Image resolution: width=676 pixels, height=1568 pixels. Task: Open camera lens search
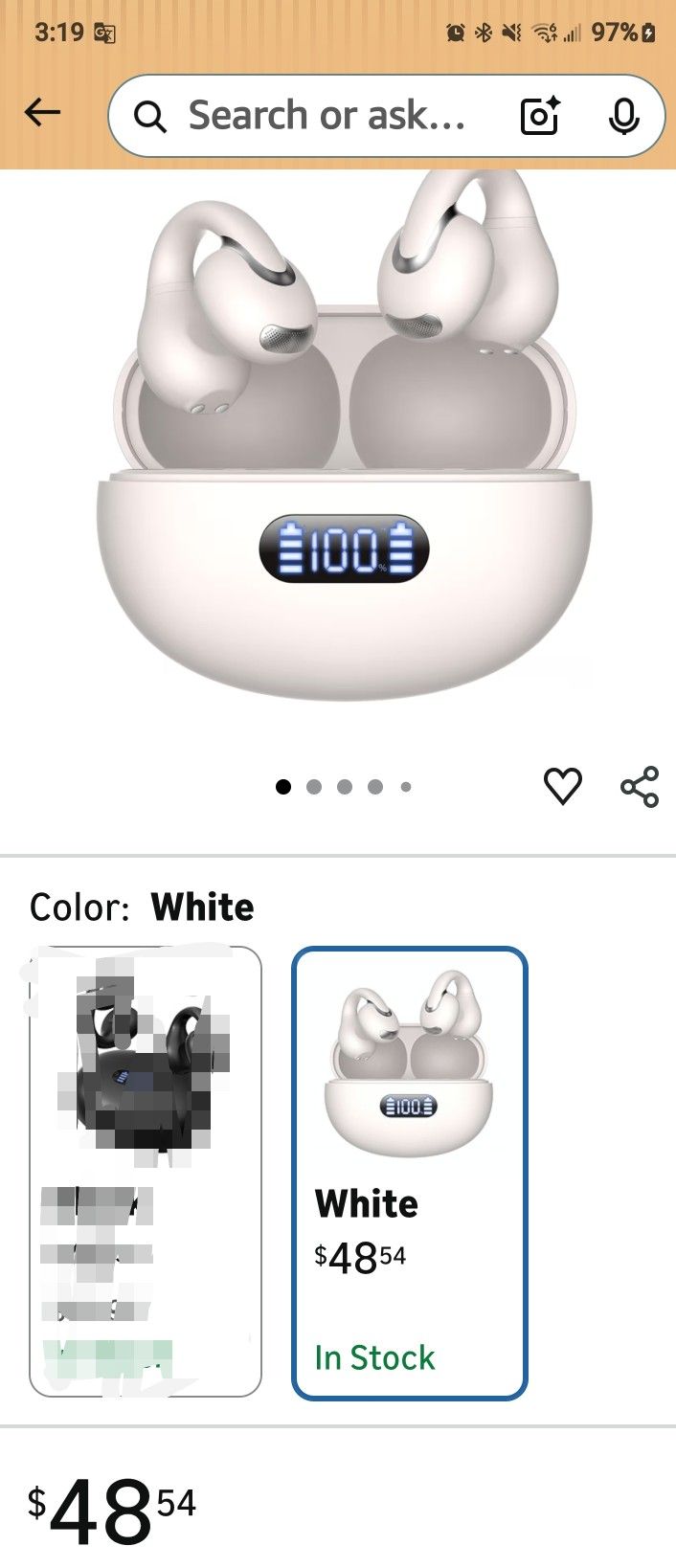pyautogui.click(x=540, y=116)
